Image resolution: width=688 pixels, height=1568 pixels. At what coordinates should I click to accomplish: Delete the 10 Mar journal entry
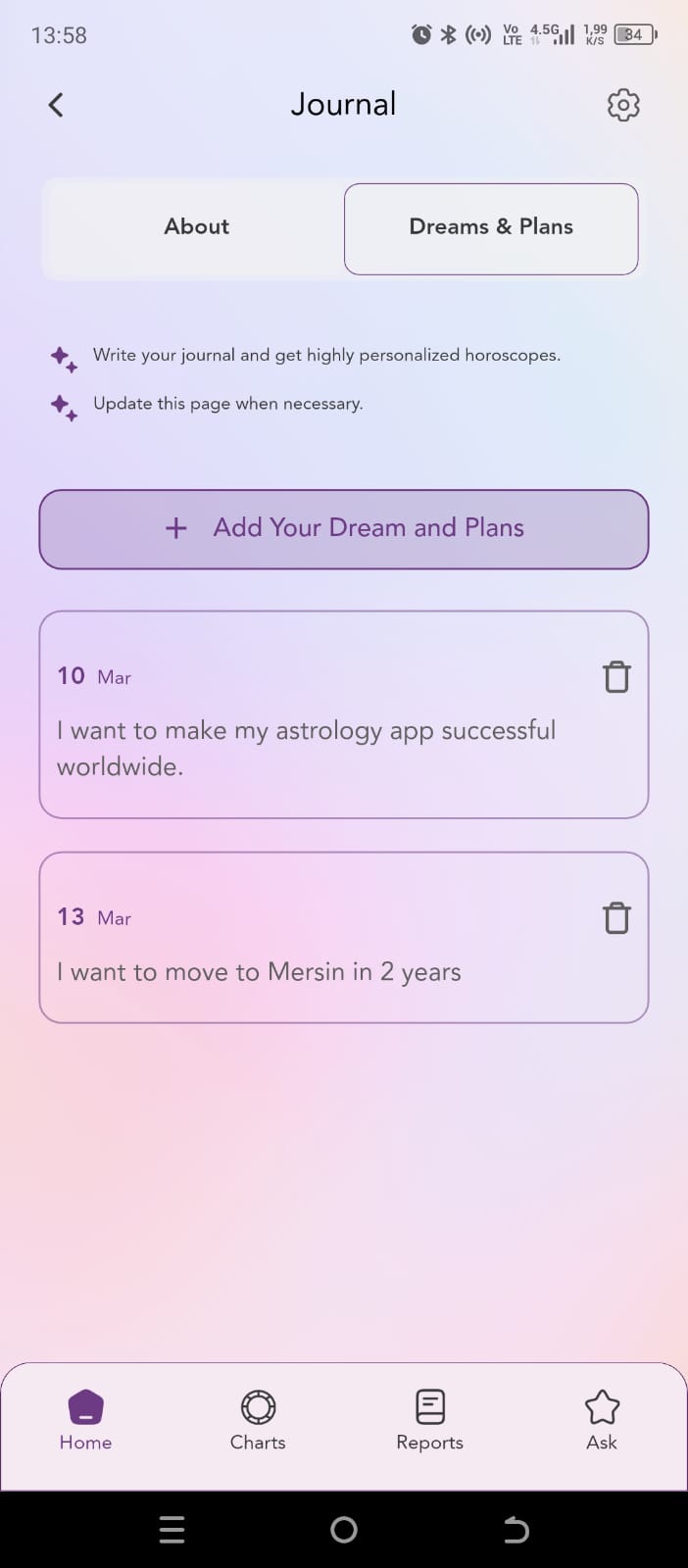click(x=616, y=676)
